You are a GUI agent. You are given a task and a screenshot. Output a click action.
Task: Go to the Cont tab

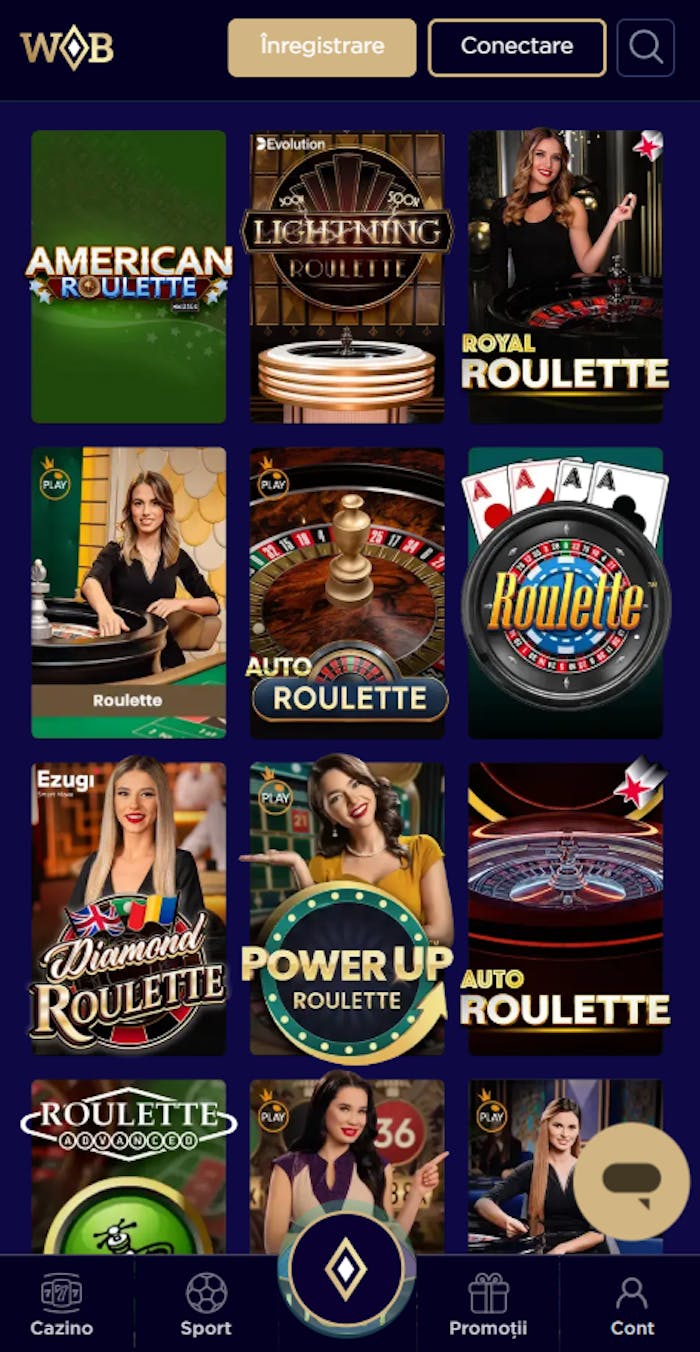[x=632, y=1305]
